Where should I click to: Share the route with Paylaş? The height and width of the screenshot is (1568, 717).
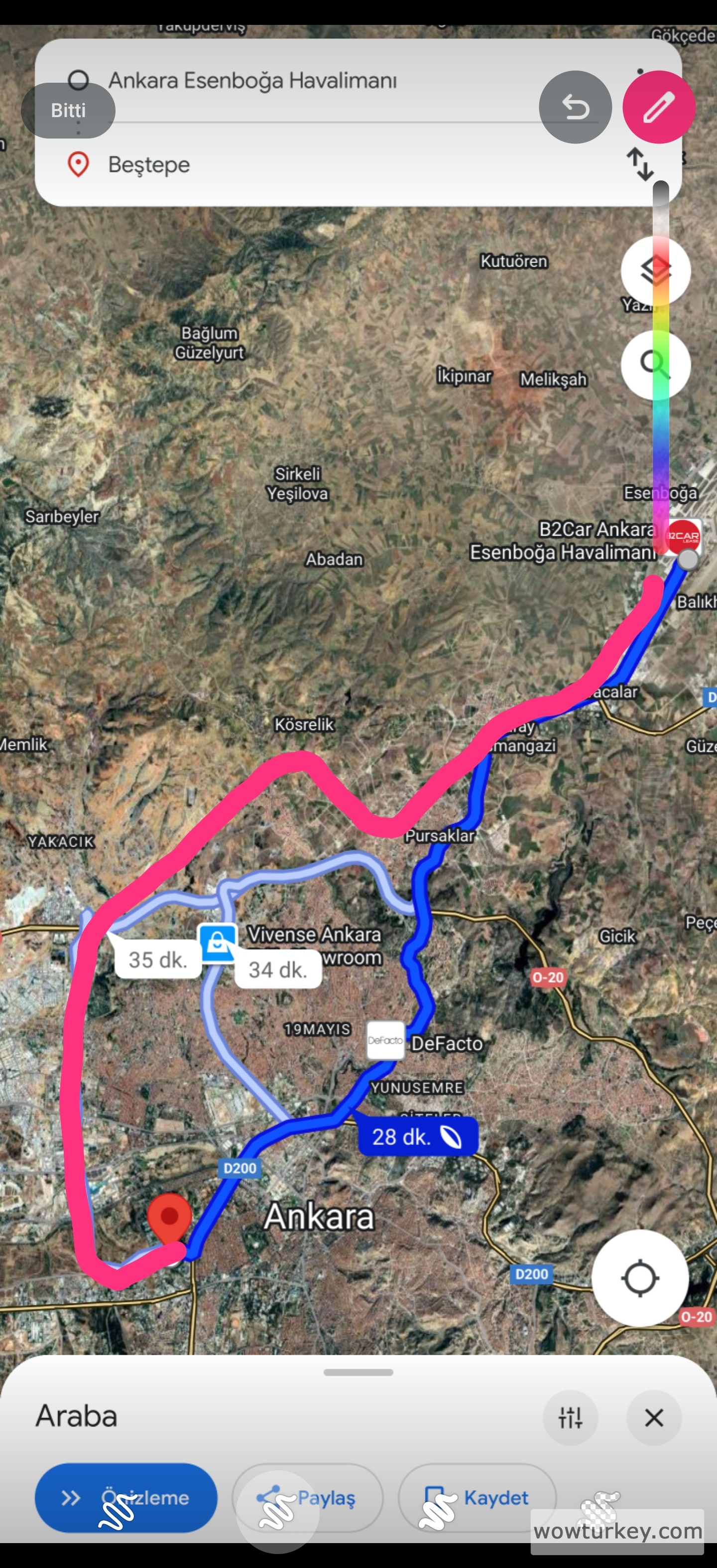[308, 1498]
